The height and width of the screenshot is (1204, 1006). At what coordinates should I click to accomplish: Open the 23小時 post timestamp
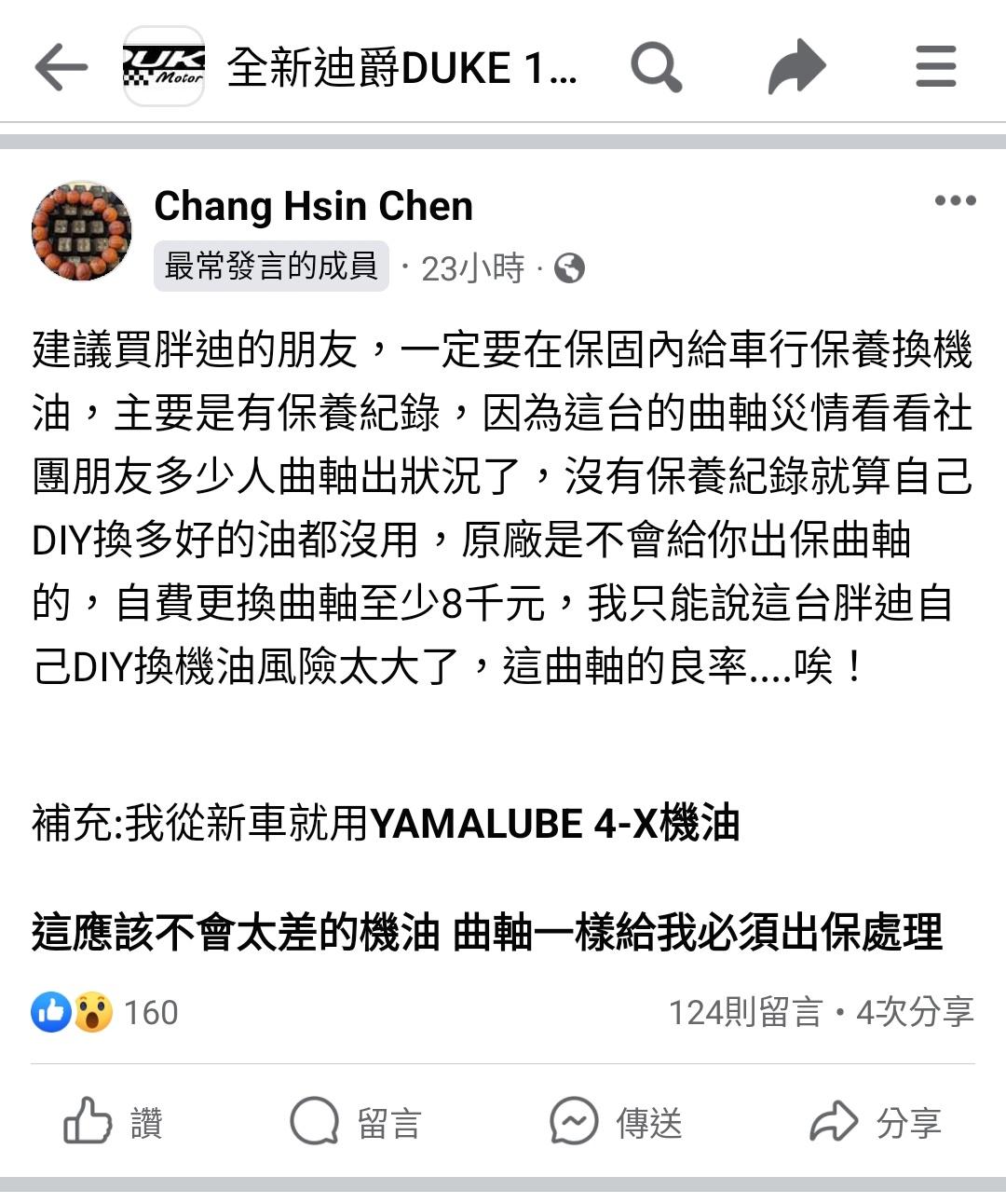coord(472,268)
